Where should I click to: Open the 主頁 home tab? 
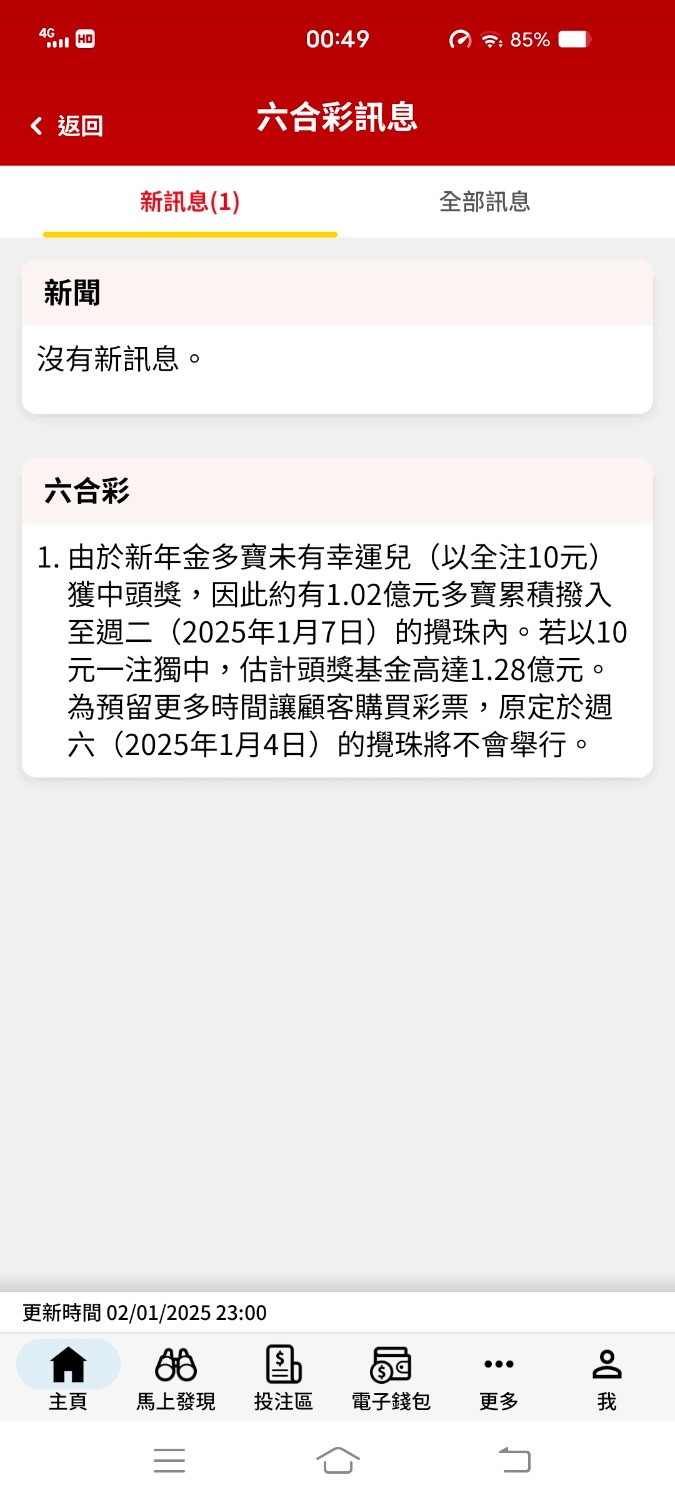(68, 1377)
